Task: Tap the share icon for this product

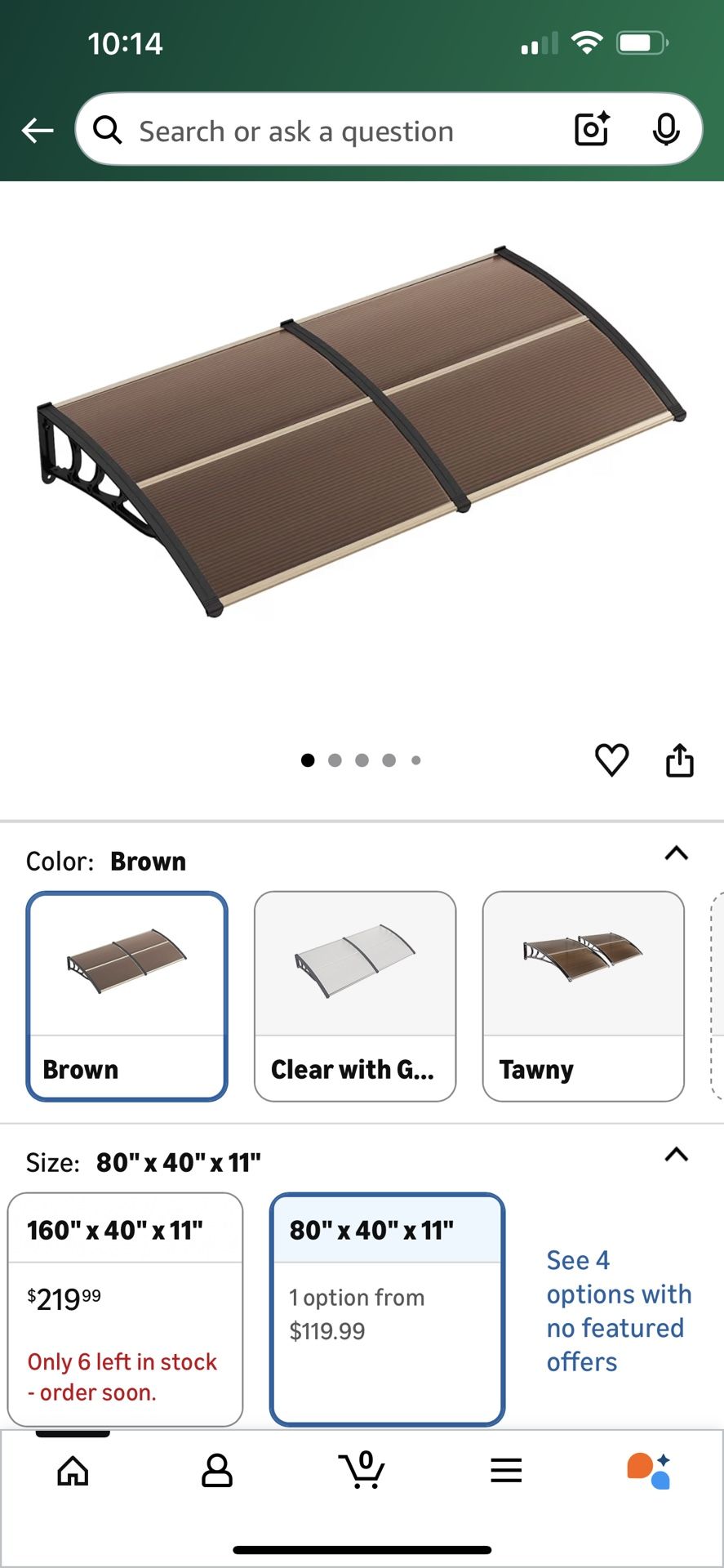Action: (680, 759)
